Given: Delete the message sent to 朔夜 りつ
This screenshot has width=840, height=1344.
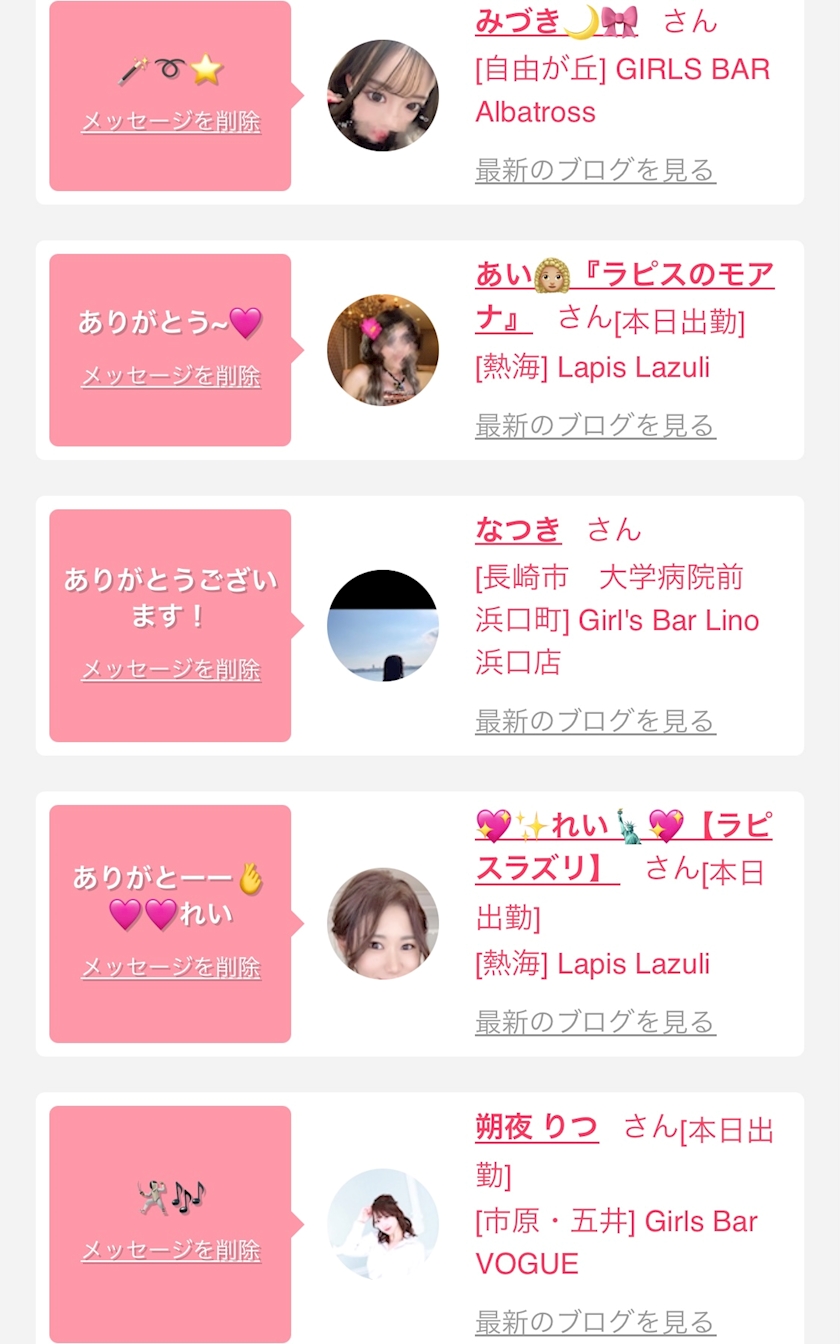Looking at the screenshot, I should 171,1250.
